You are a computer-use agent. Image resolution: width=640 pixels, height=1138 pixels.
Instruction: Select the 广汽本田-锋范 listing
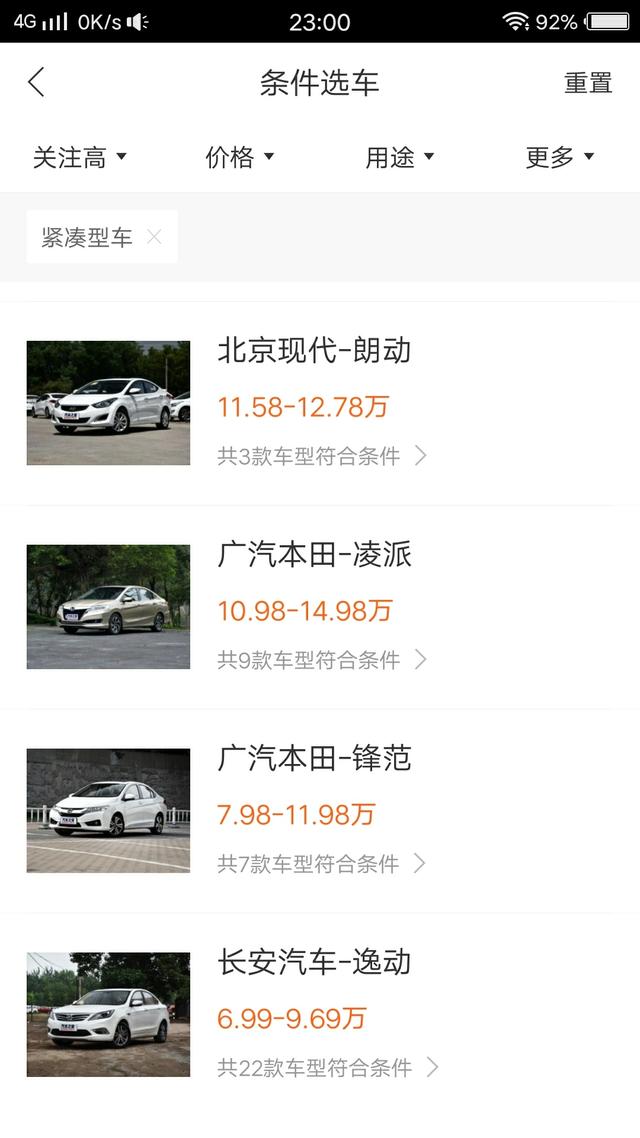pyautogui.click(x=320, y=811)
